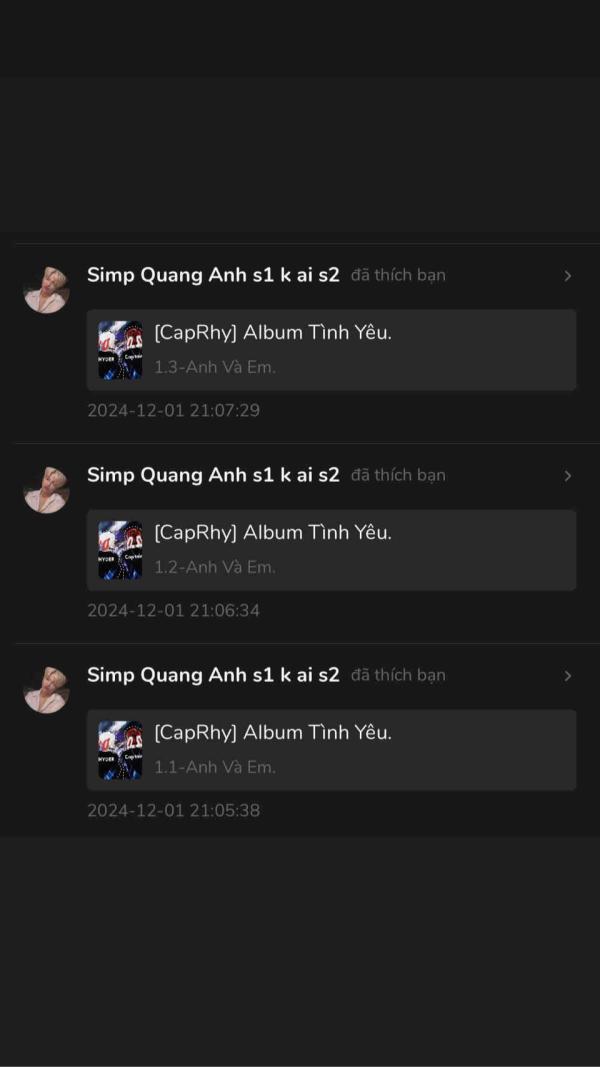Open the 1.2-Anh Và Em. card

pos(331,550)
